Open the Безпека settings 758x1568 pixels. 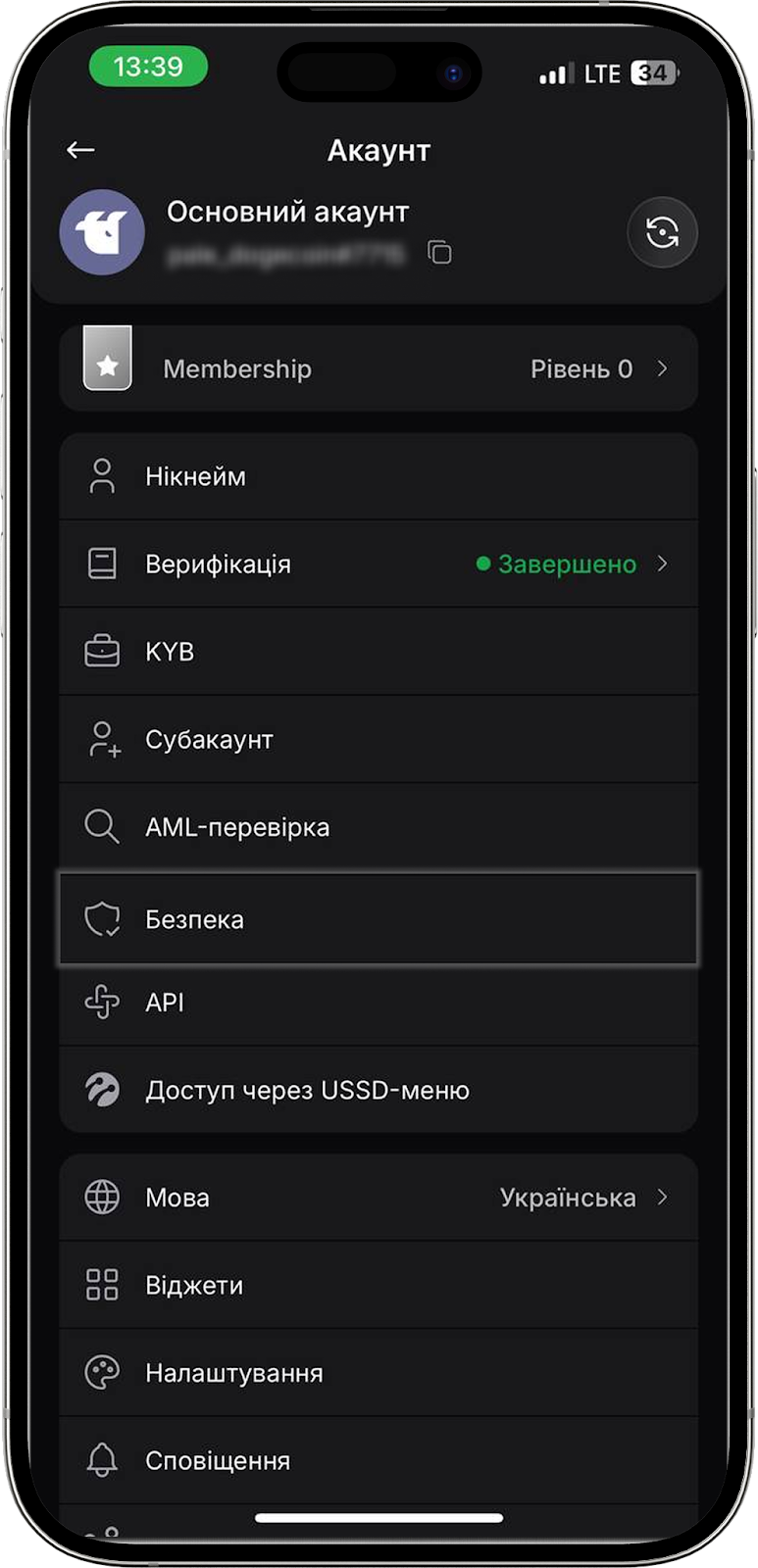coord(379,919)
